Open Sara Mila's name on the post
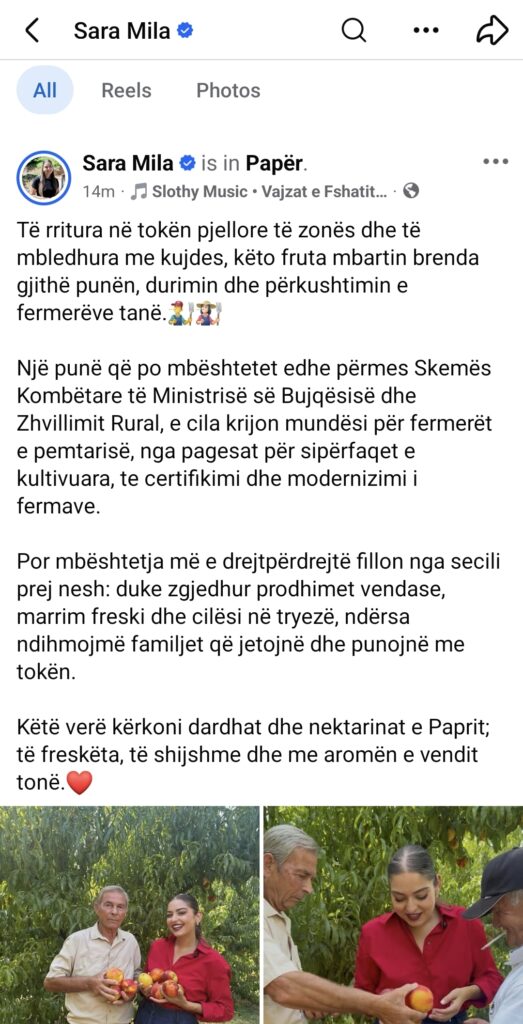523x1024 pixels. (x=128, y=163)
